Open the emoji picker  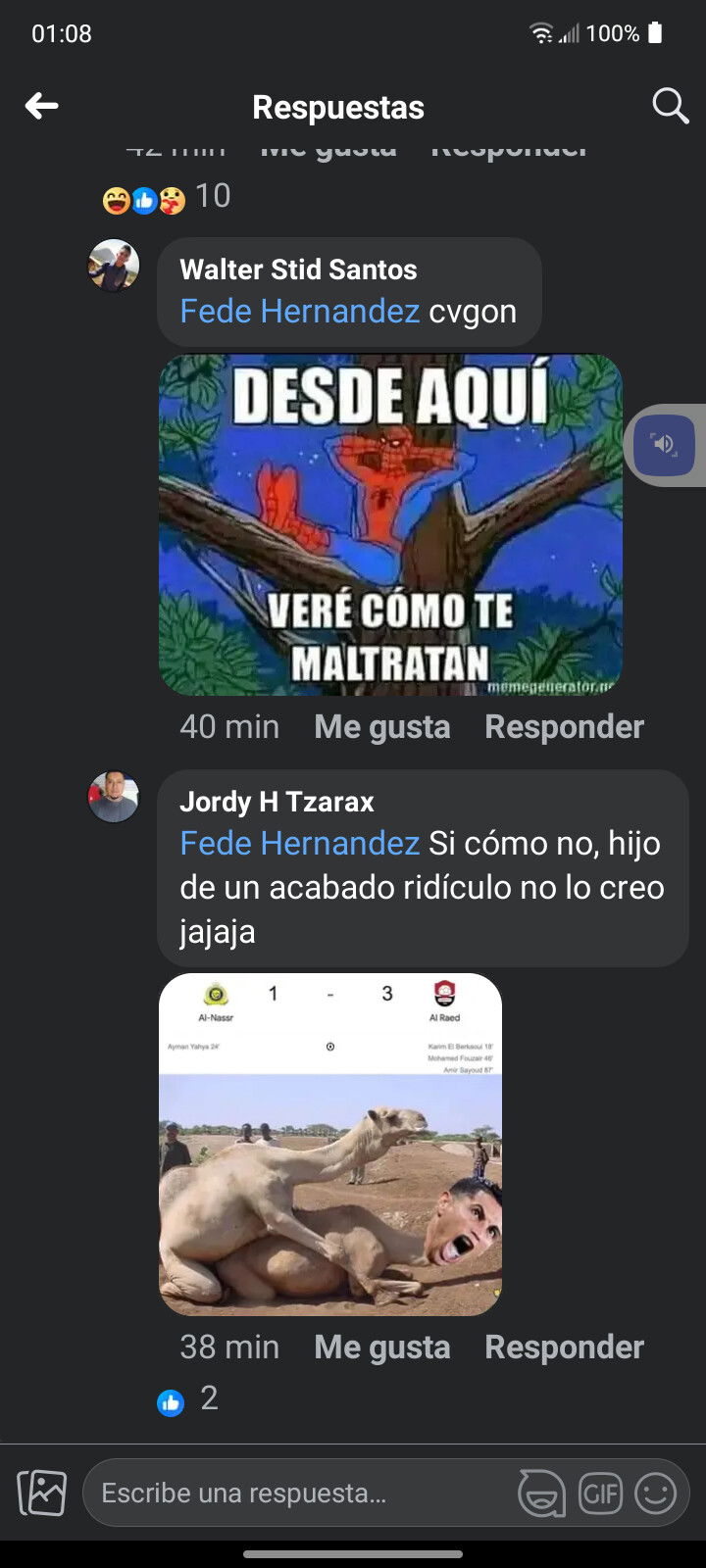[x=656, y=1494]
